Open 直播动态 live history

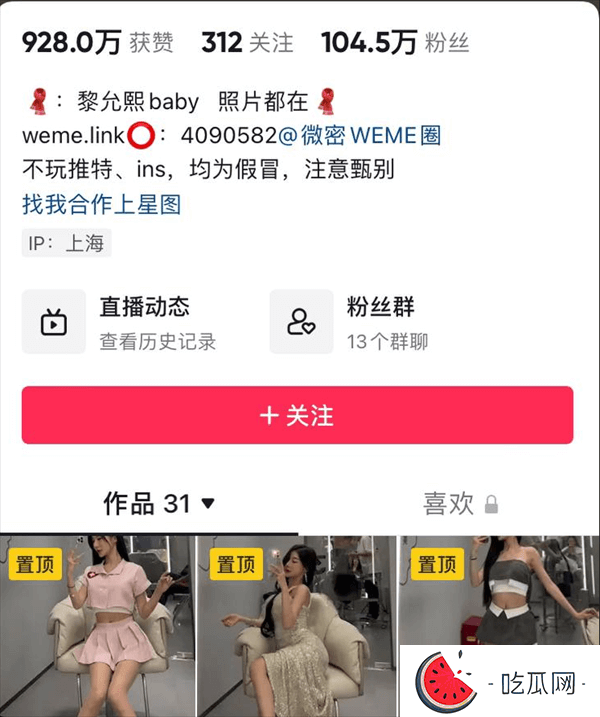tap(130, 322)
